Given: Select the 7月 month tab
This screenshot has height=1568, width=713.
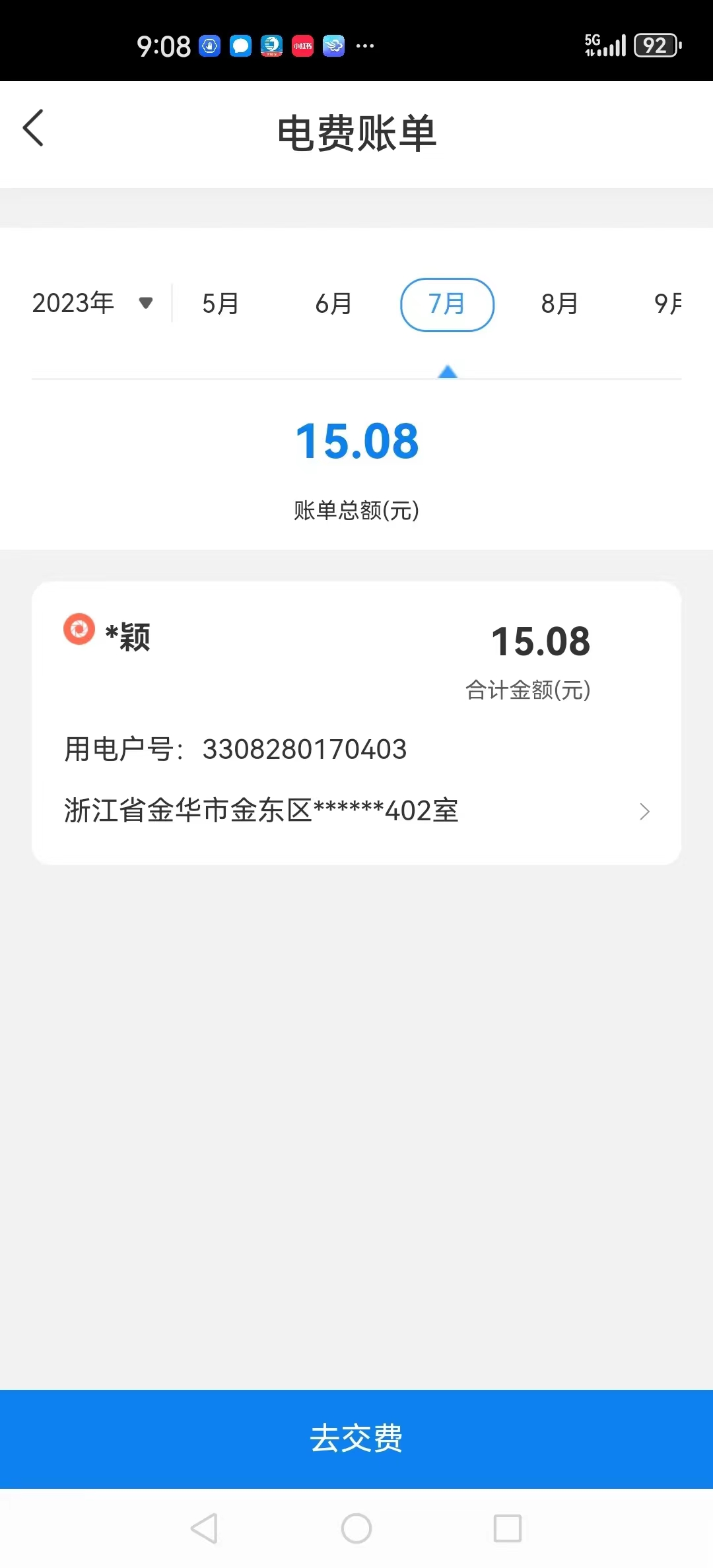Looking at the screenshot, I should point(447,304).
